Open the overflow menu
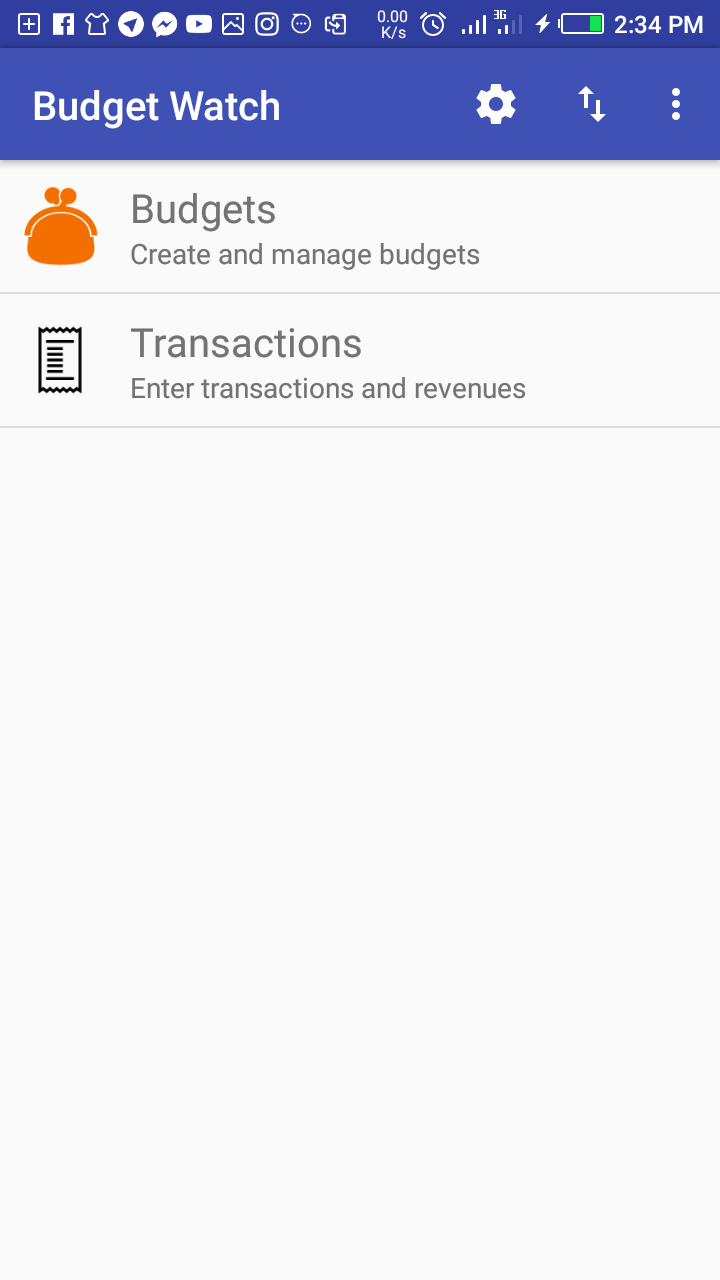 click(676, 105)
